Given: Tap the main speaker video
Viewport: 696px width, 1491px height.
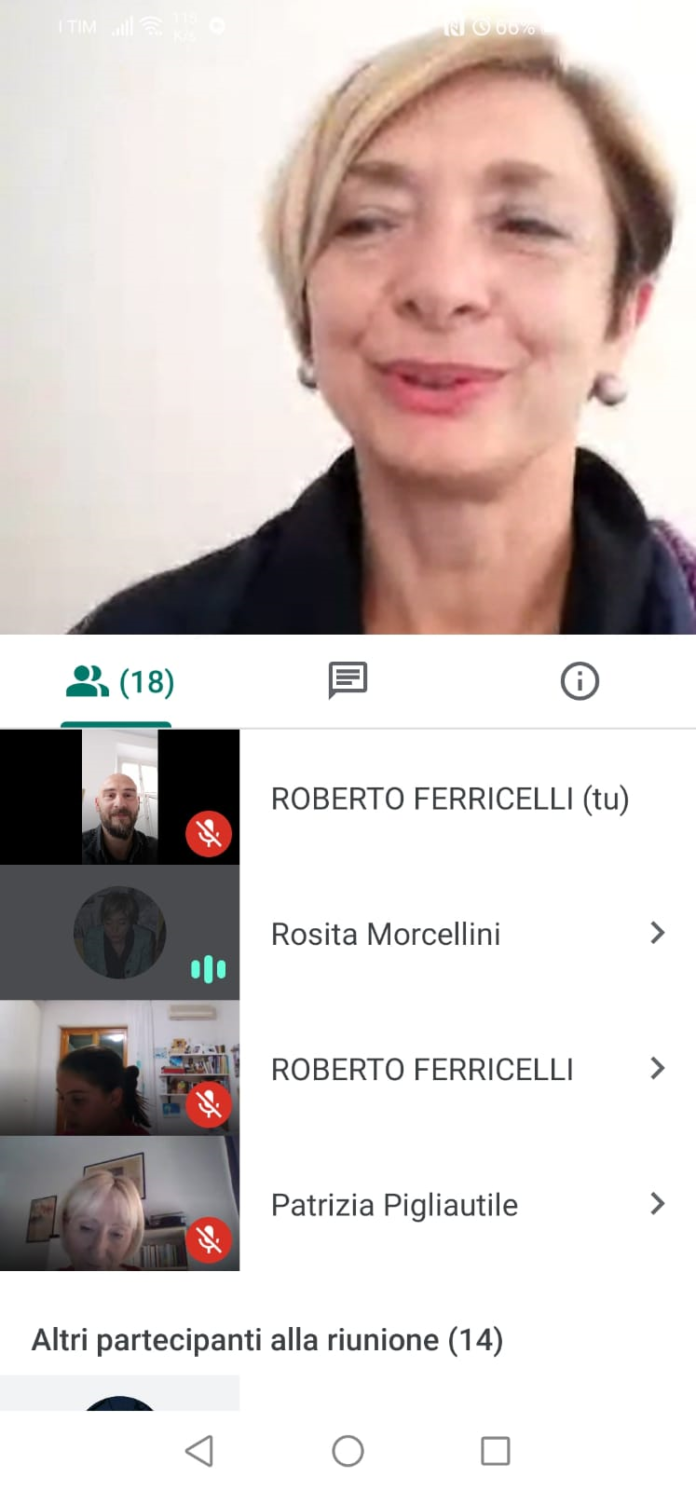Looking at the screenshot, I should [348, 317].
